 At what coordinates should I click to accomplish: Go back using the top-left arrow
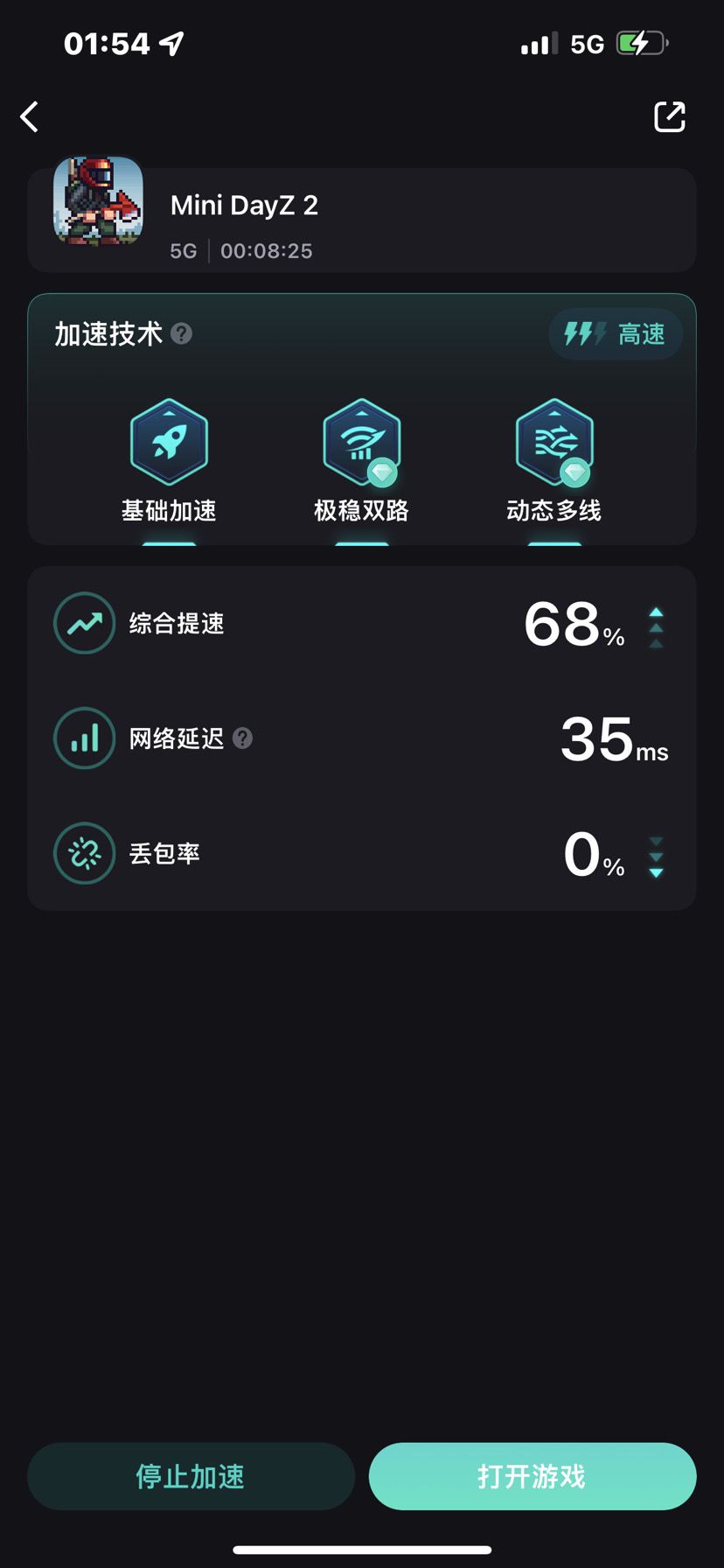pos(31,116)
